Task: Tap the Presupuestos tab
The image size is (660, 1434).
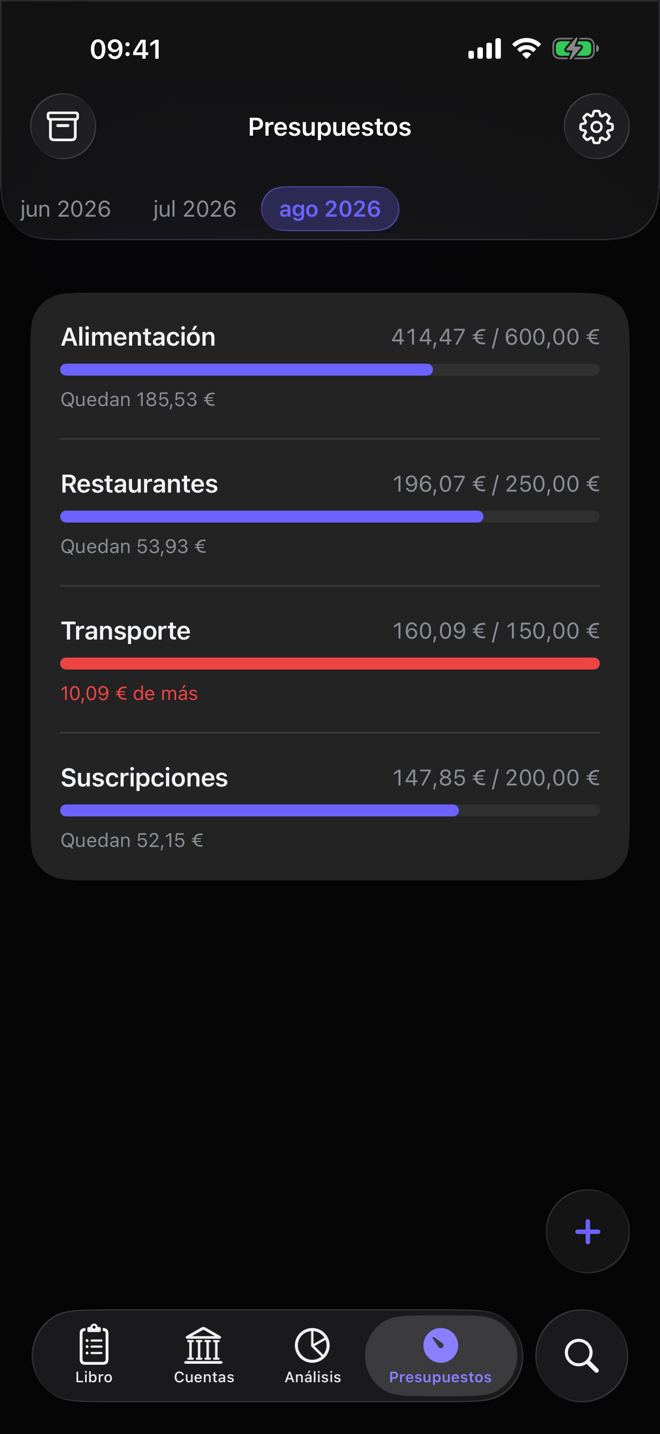Action: click(441, 1356)
